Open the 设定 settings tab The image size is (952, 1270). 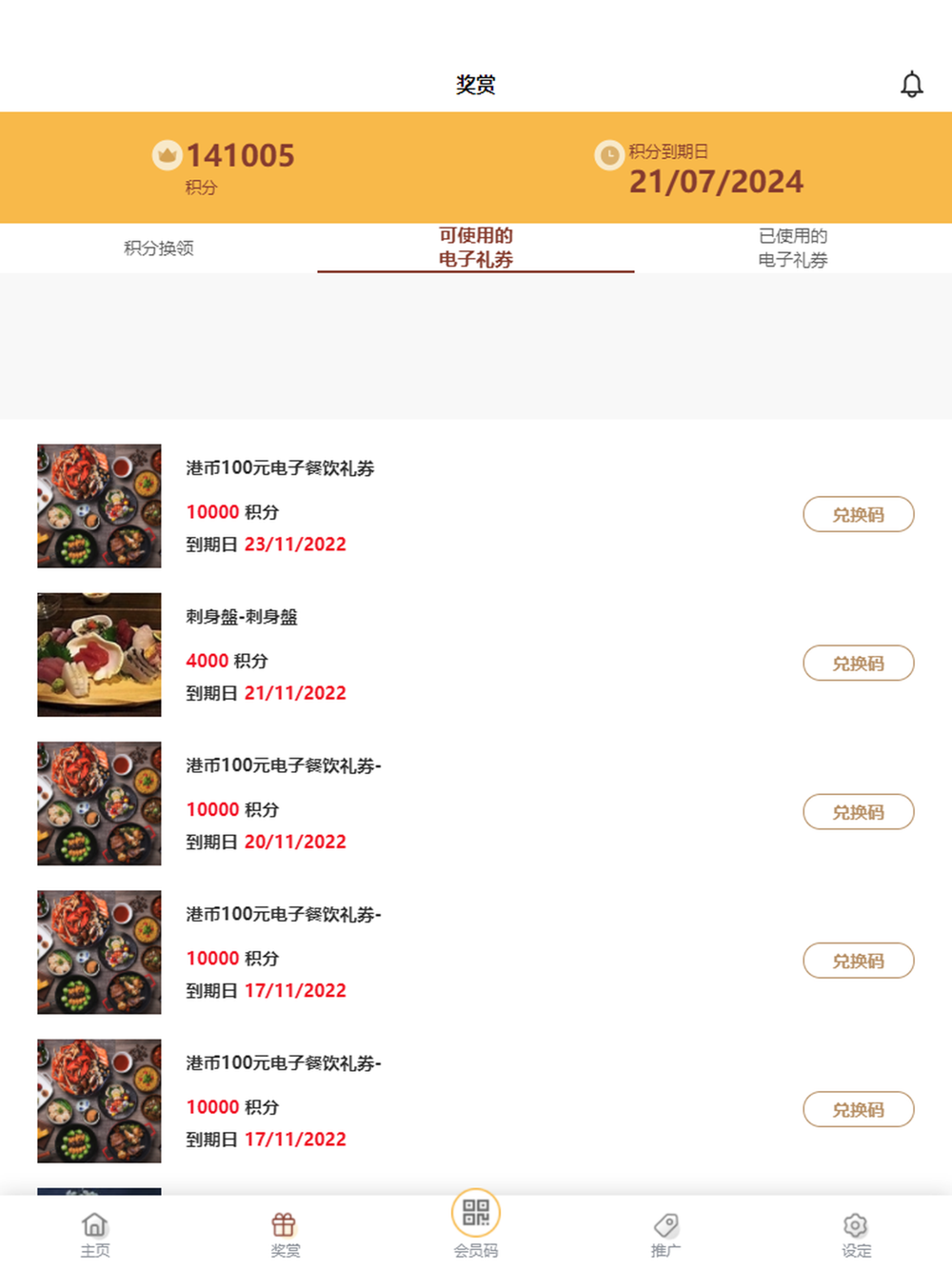click(x=856, y=1235)
